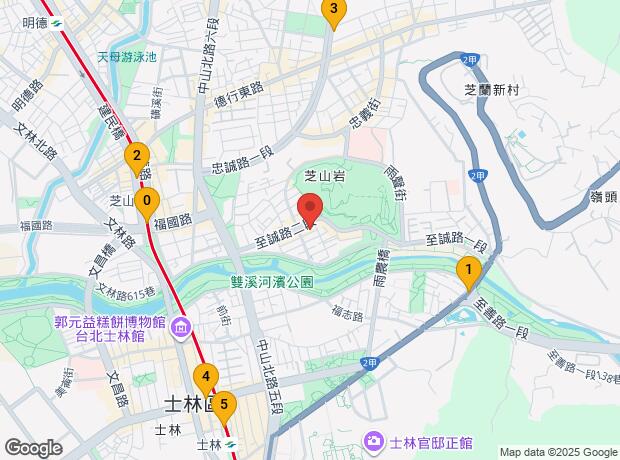Viewport: 620px width, 460px height.
Task: Open the 郭元益糕餅博物館 museum place icon
Action: [180, 328]
